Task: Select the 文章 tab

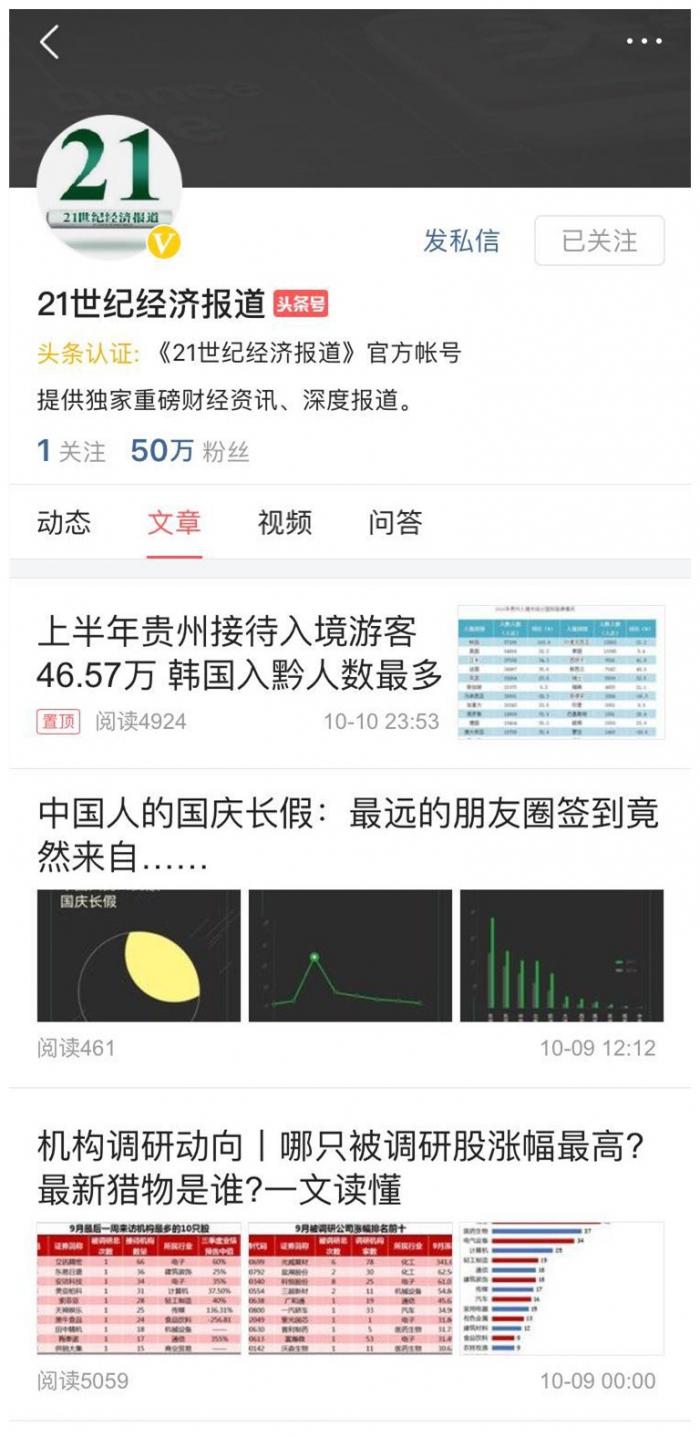Action: 174,522
